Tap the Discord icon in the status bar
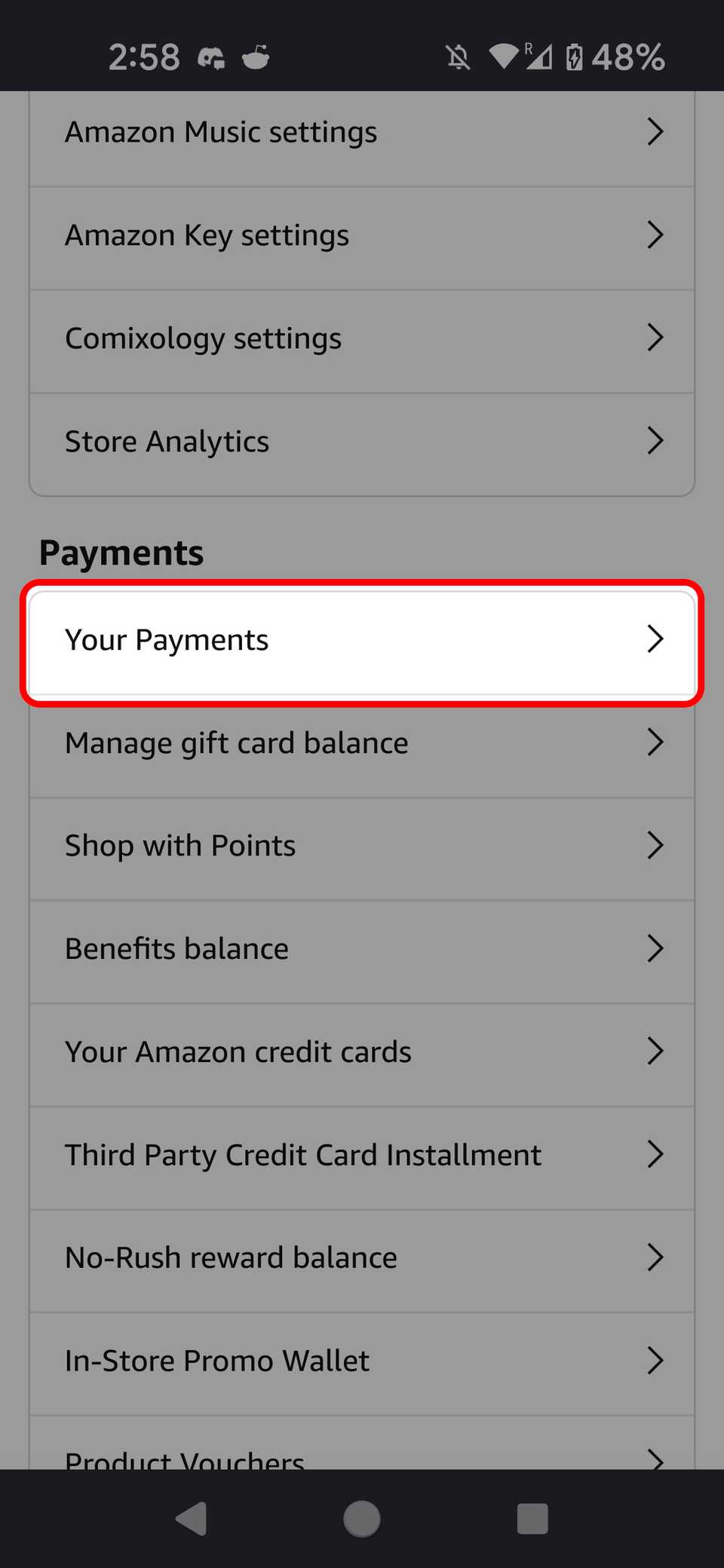The width and height of the screenshot is (724, 1568). click(x=213, y=57)
